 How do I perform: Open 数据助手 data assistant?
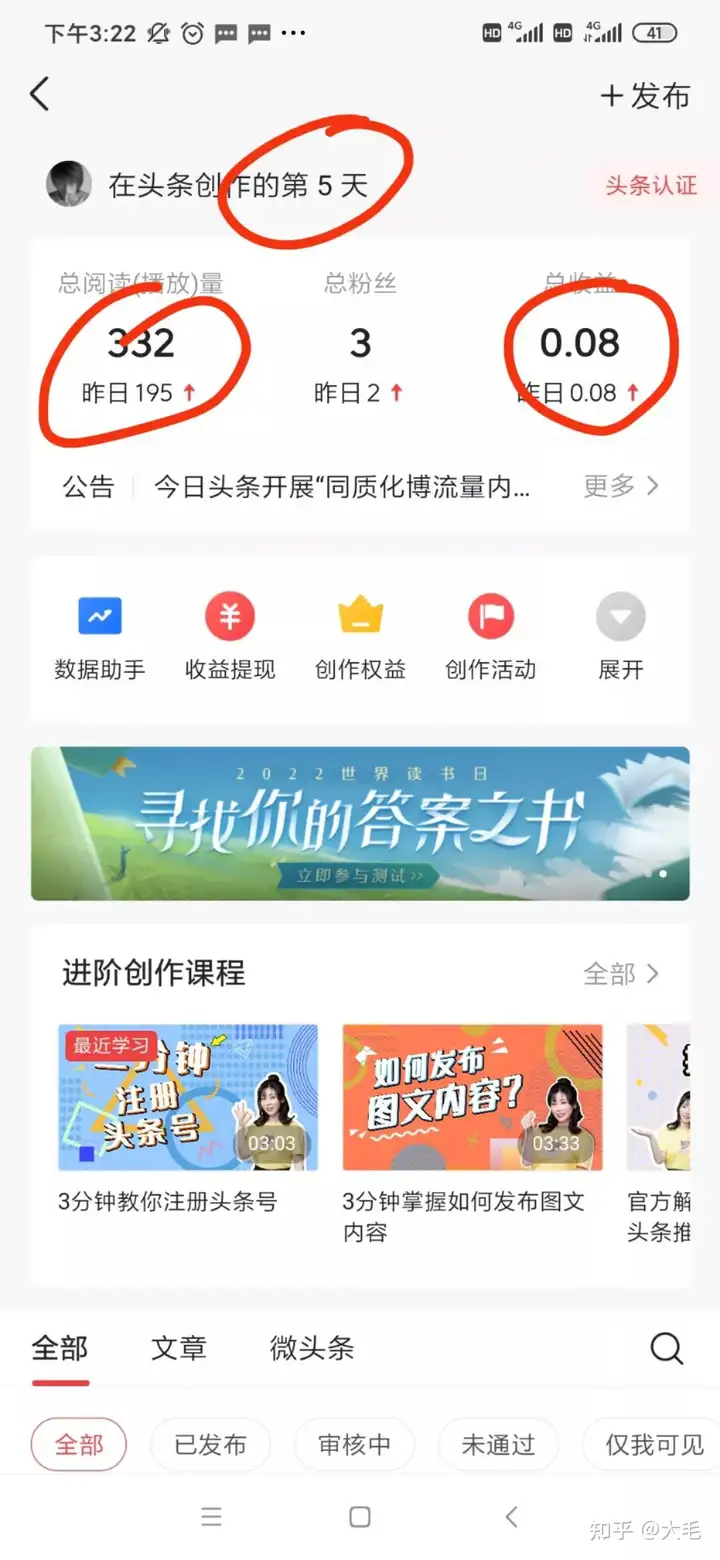[x=100, y=637]
